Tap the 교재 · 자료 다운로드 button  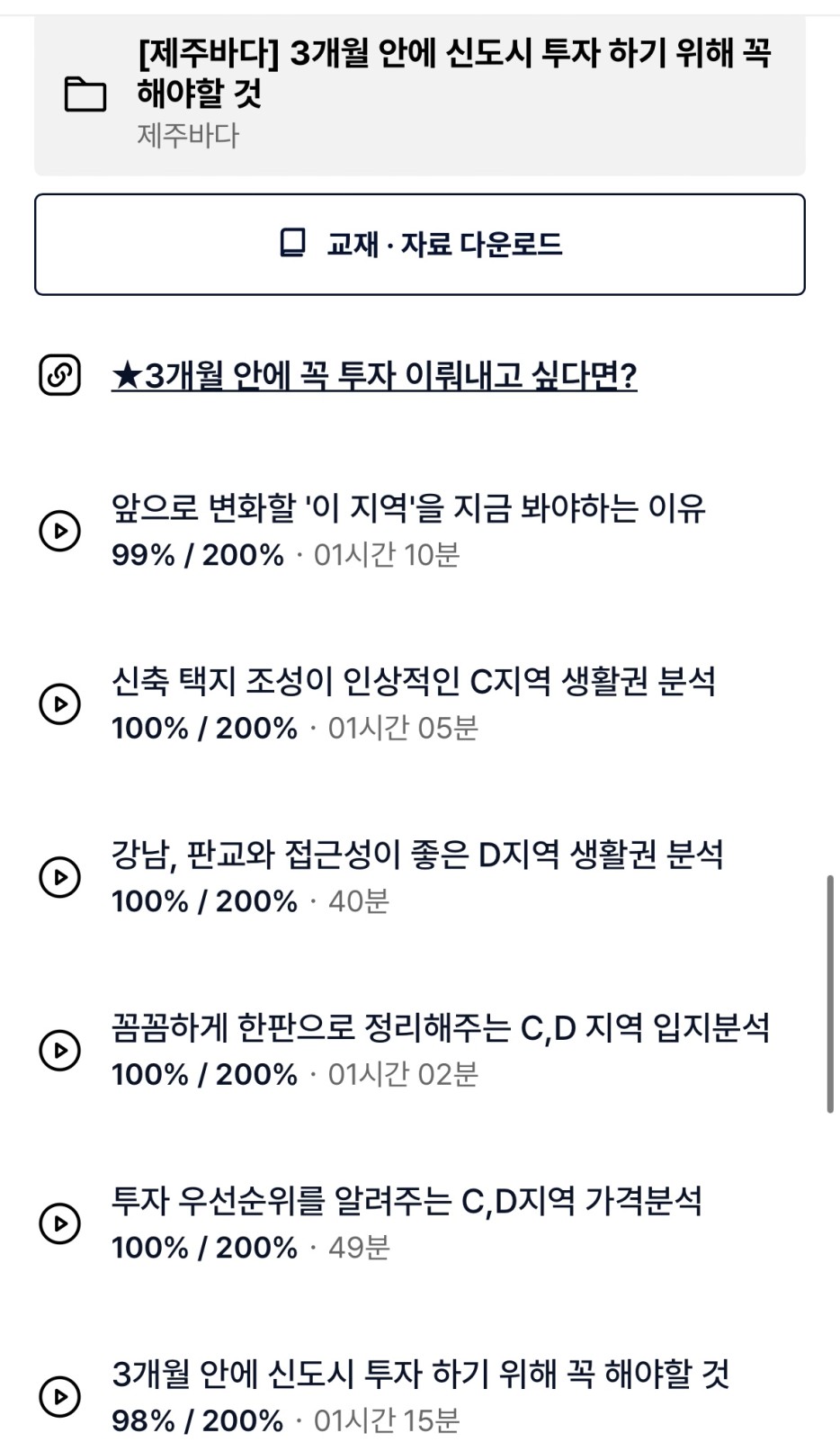(x=420, y=244)
